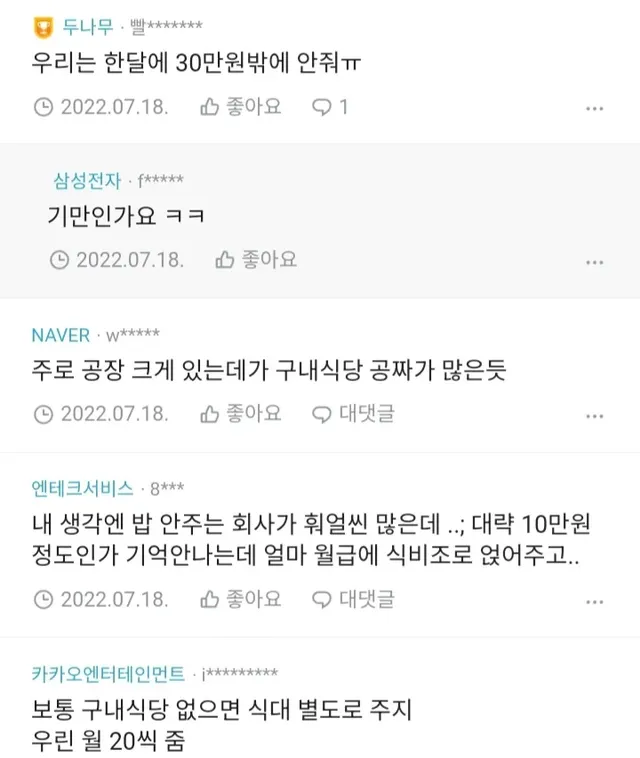This screenshot has height=758, width=640.
Task: Open the reply thread on 두나무's comment
Action: click(330, 107)
